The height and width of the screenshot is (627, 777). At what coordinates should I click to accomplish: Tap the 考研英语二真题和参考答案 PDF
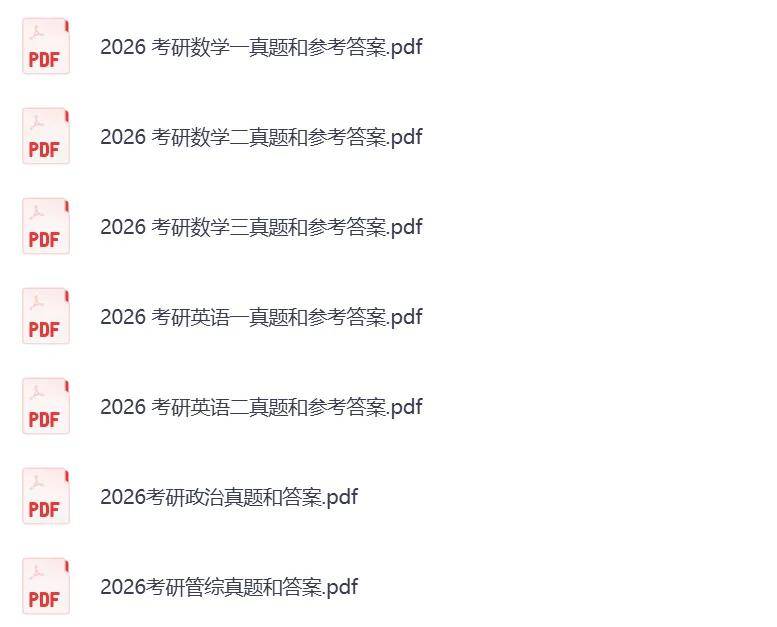click(261, 407)
